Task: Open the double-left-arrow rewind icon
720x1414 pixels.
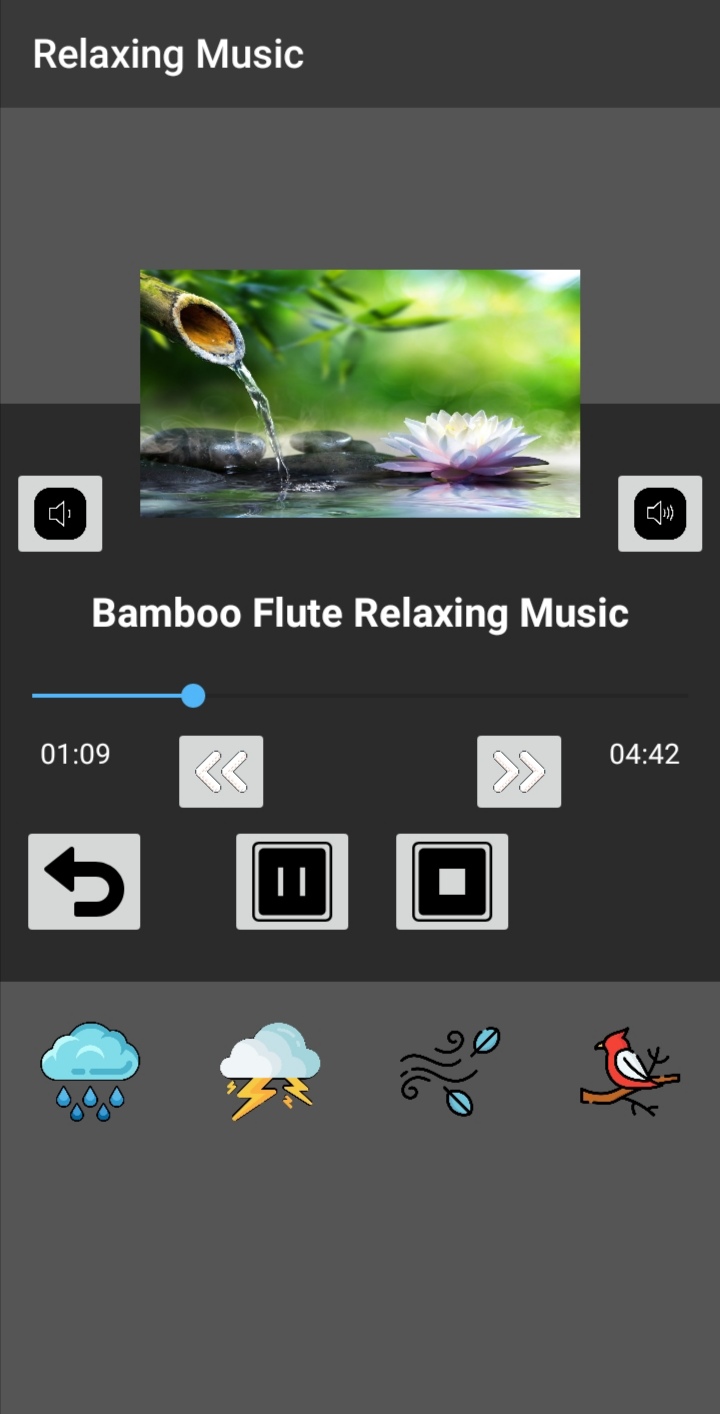Action: click(x=221, y=771)
